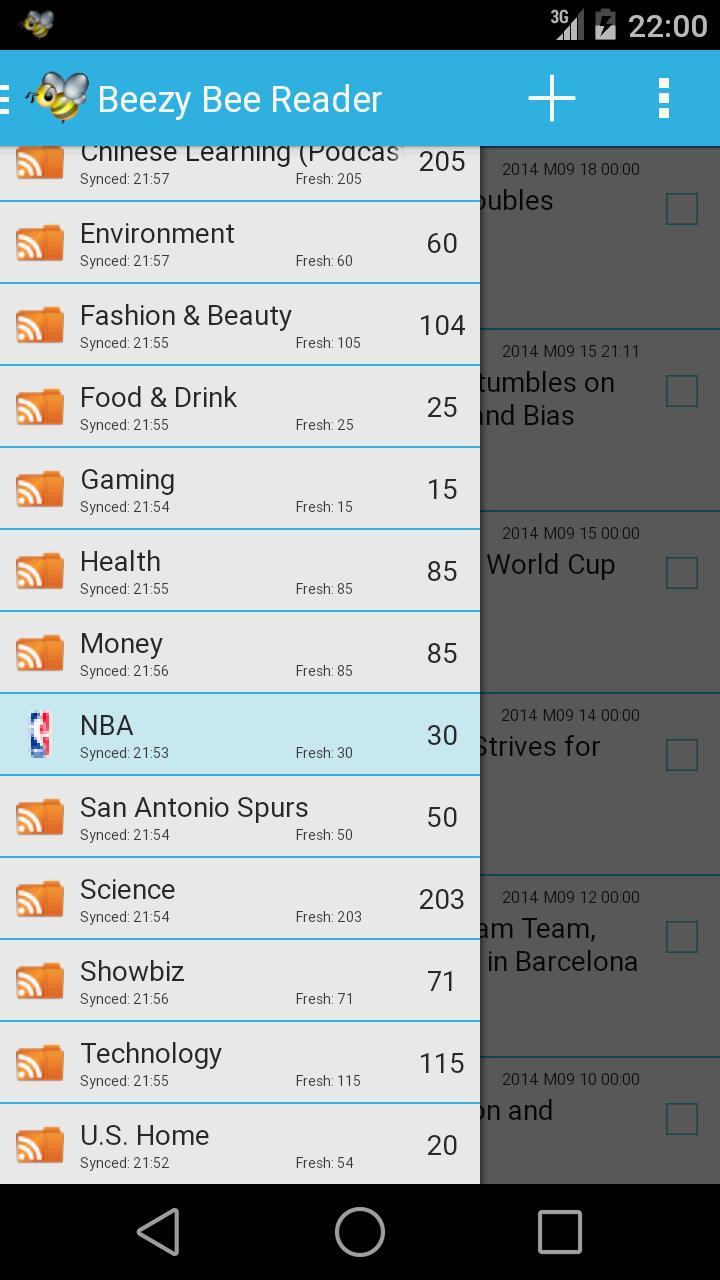Open the Health feed
The height and width of the screenshot is (1280, 720).
pos(240,571)
